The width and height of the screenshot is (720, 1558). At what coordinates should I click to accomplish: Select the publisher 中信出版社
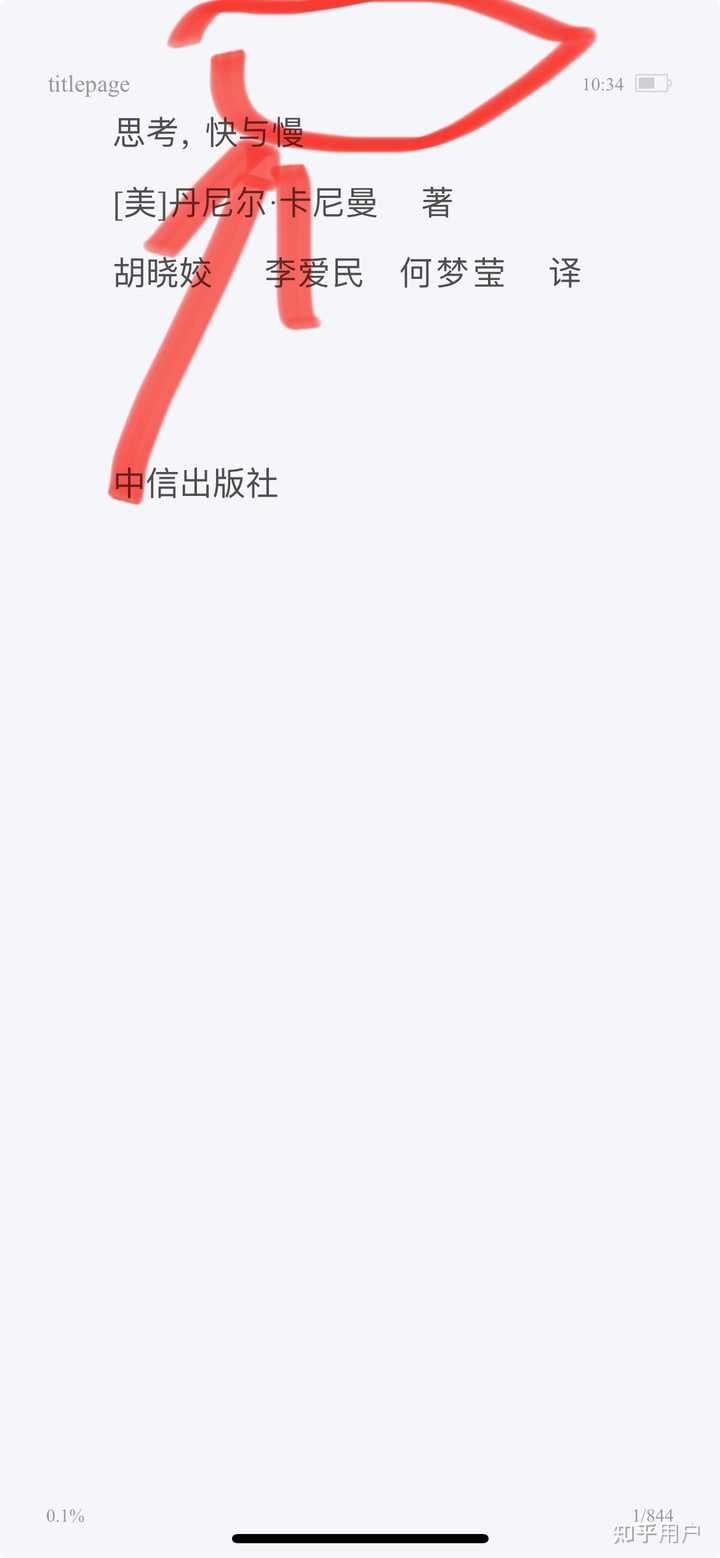point(194,486)
